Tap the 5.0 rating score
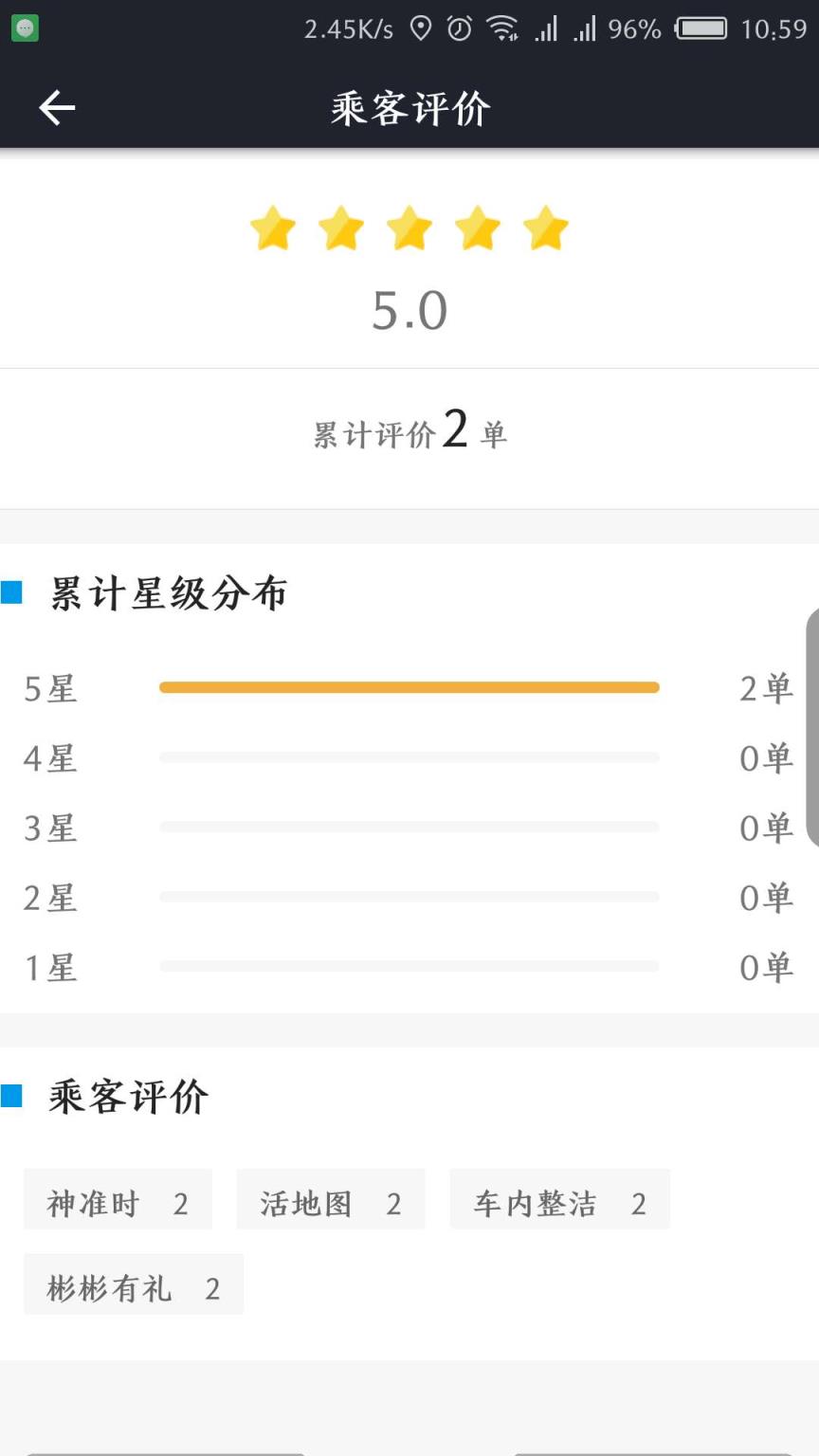 pyautogui.click(x=409, y=309)
